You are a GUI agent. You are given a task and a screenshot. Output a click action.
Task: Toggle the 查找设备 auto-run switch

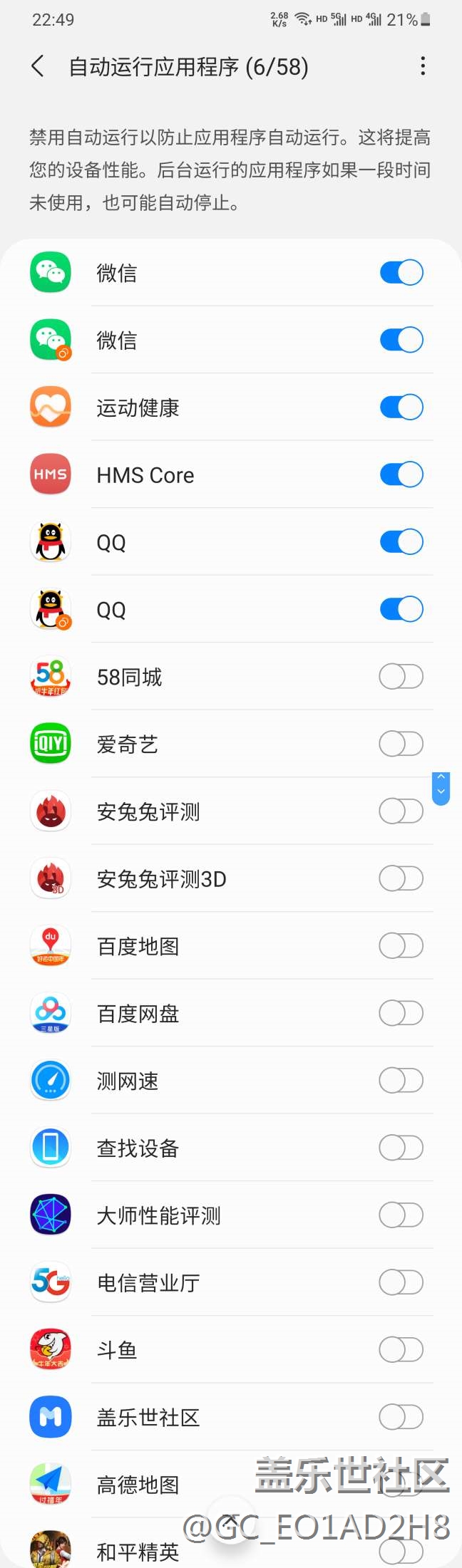click(x=401, y=1148)
